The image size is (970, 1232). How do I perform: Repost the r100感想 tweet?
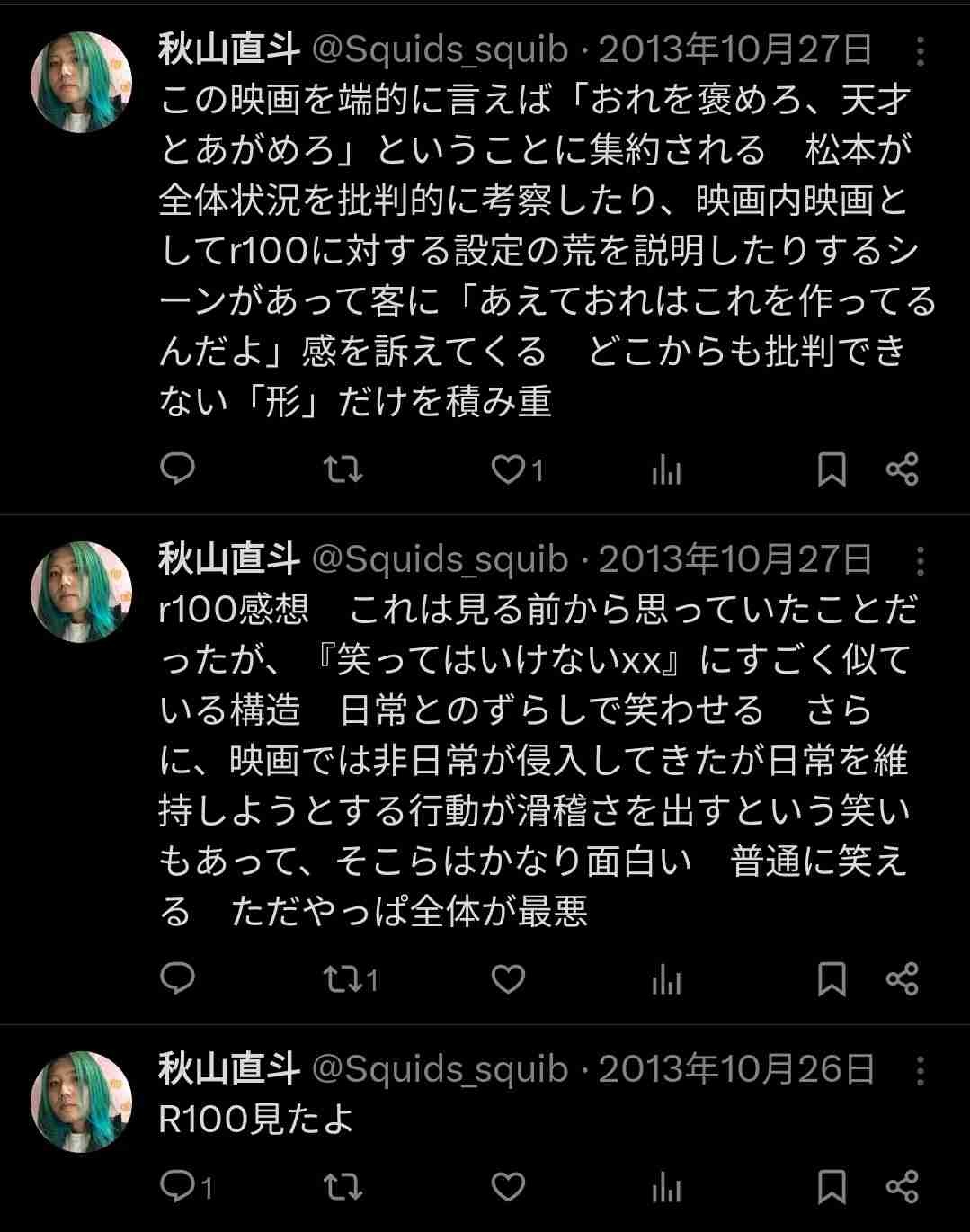tap(343, 978)
